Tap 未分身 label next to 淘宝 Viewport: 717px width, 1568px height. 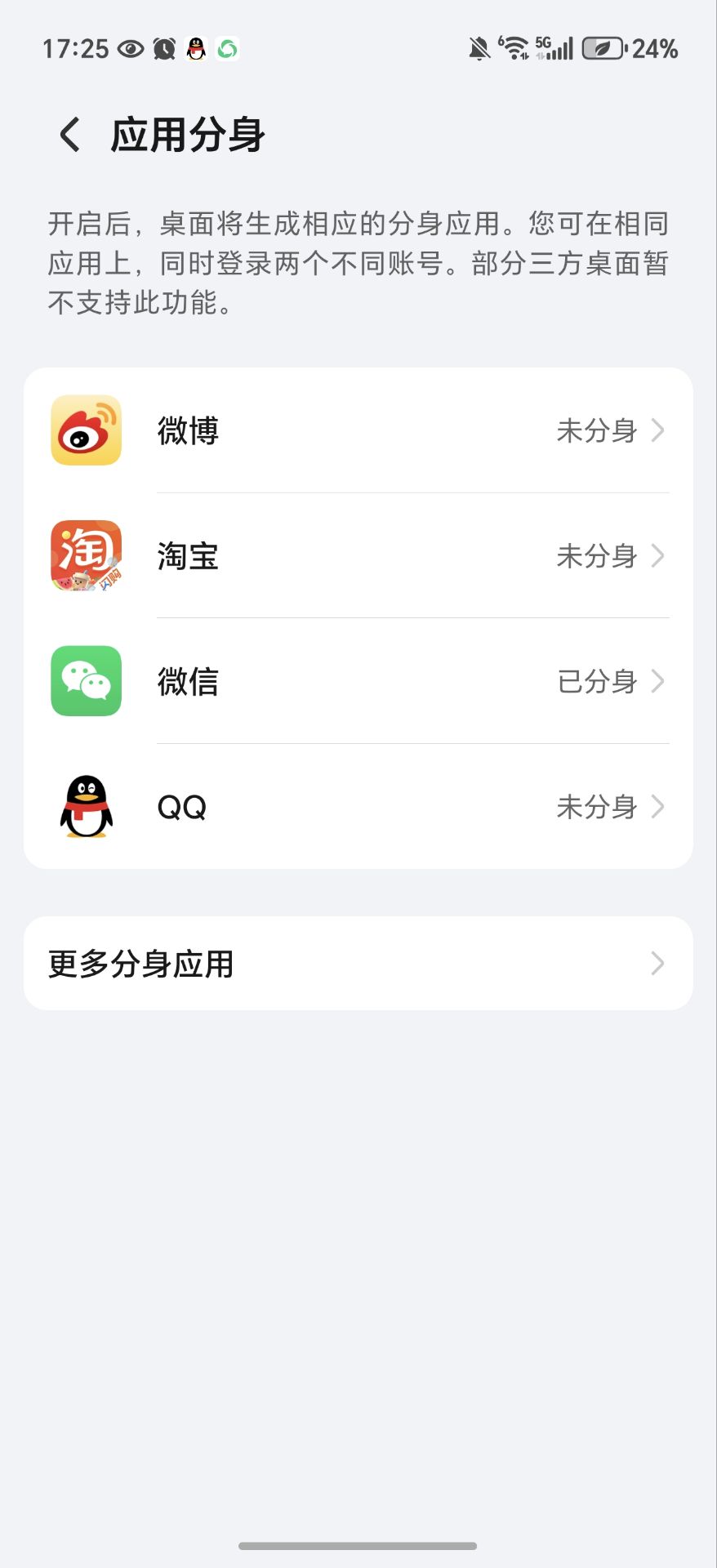597,556
